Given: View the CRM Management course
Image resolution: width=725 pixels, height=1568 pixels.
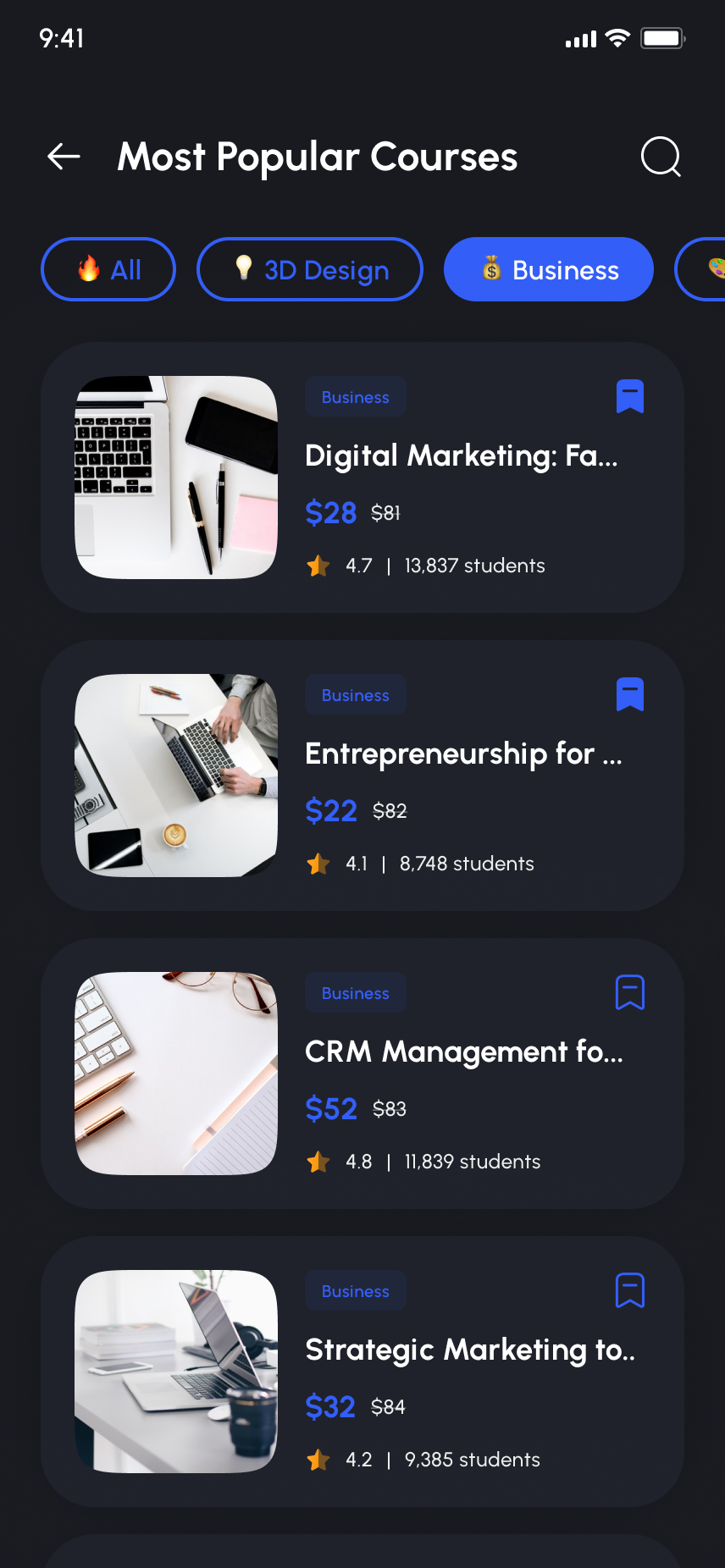Looking at the screenshot, I should click(x=463, y=1052).
